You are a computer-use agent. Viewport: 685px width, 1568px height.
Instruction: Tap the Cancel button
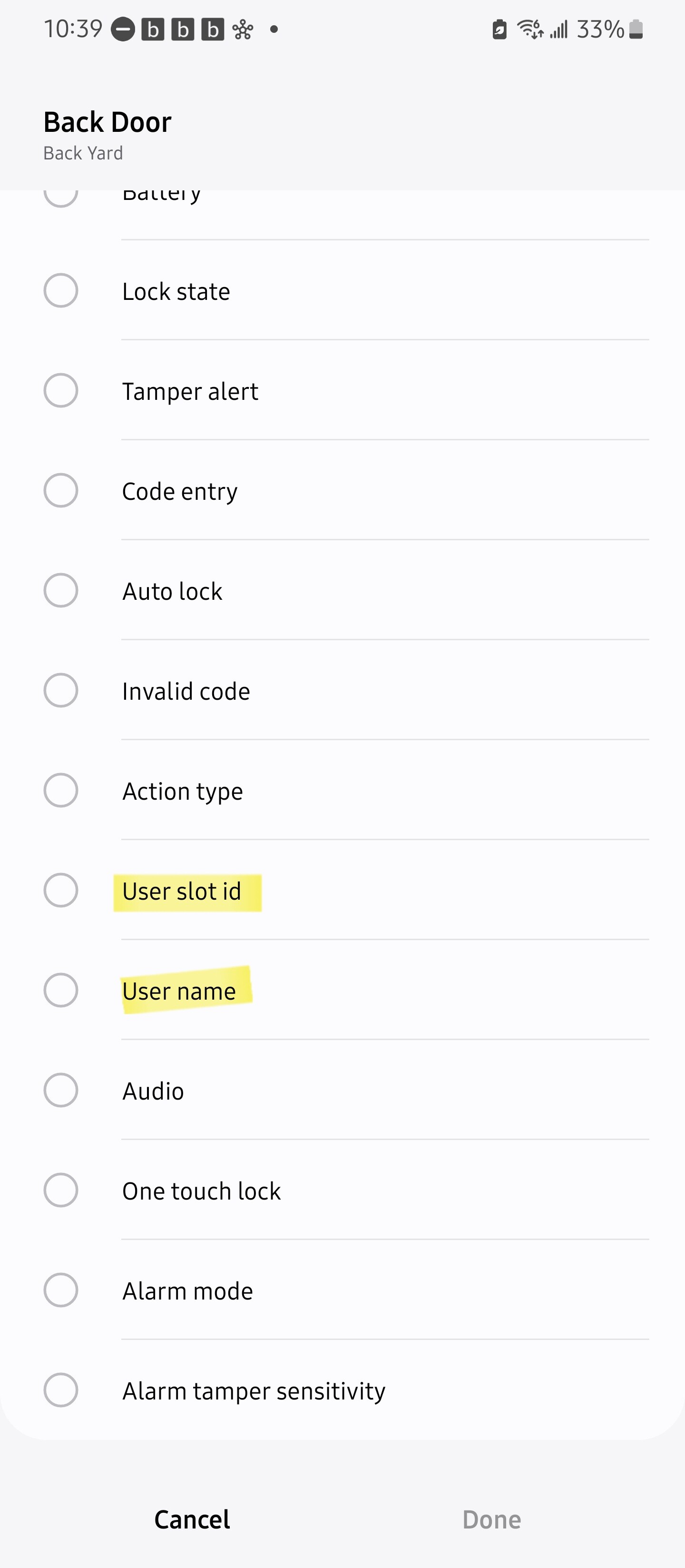coord(192,1519)
